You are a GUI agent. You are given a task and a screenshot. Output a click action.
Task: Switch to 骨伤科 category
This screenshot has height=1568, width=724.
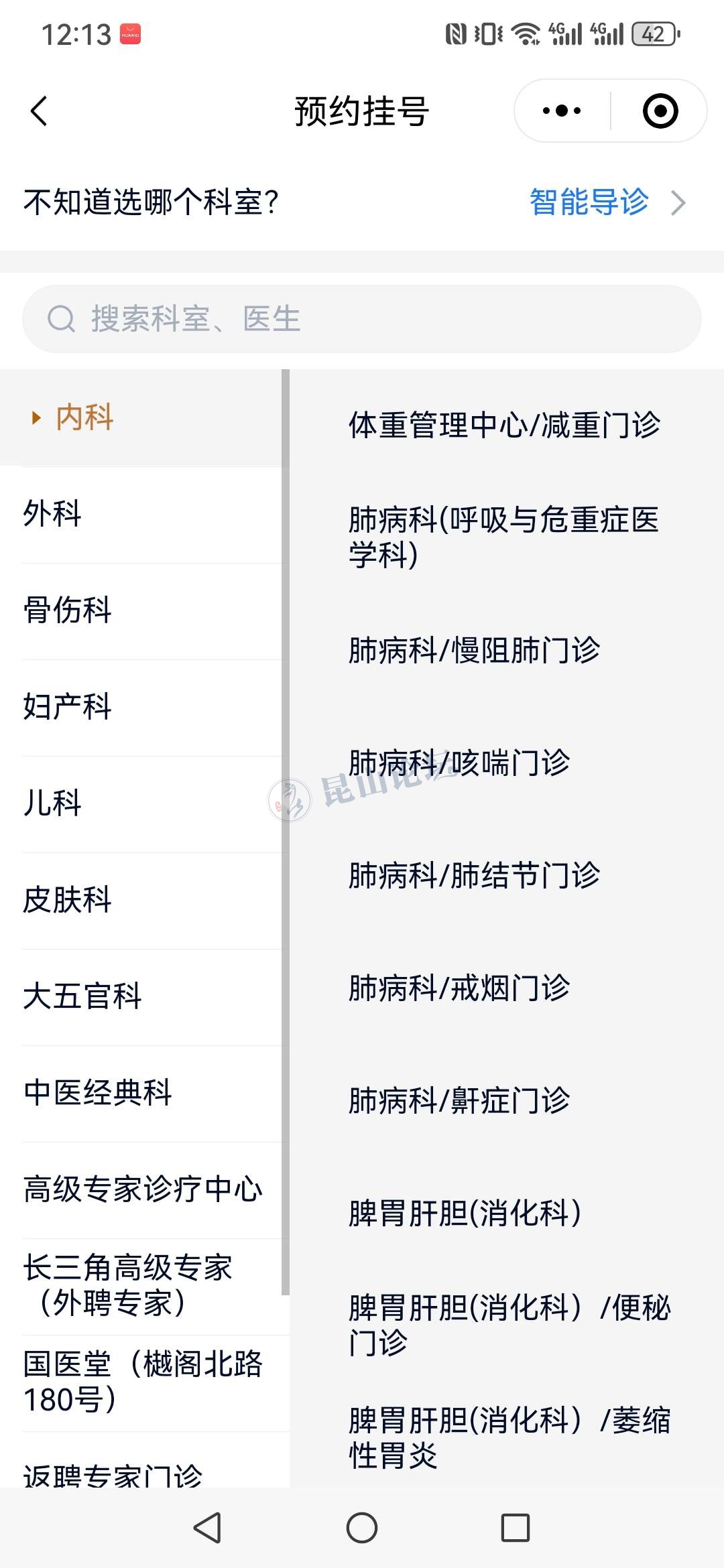67,610
